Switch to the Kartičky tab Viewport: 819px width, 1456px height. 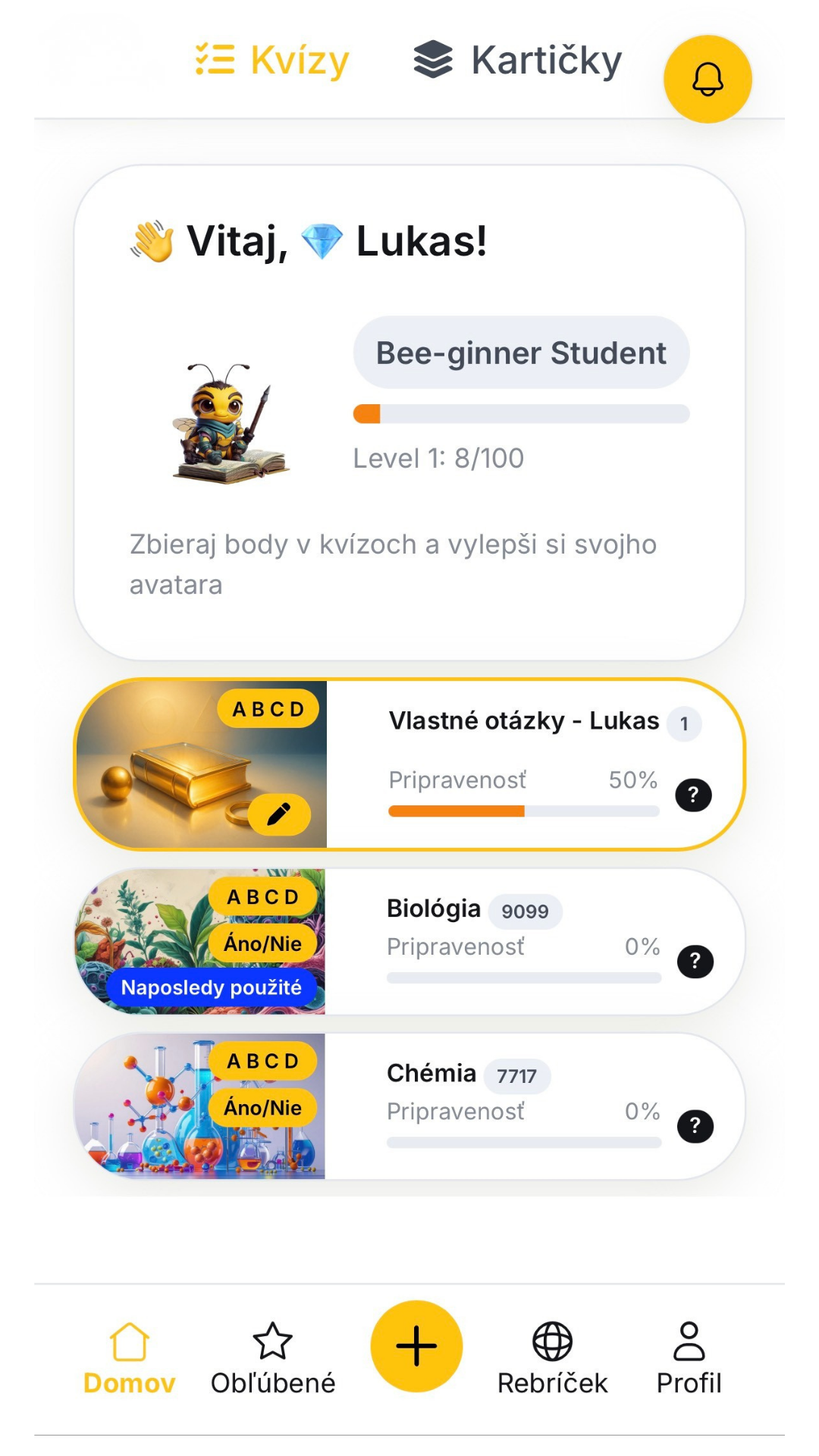pos(518,60)
